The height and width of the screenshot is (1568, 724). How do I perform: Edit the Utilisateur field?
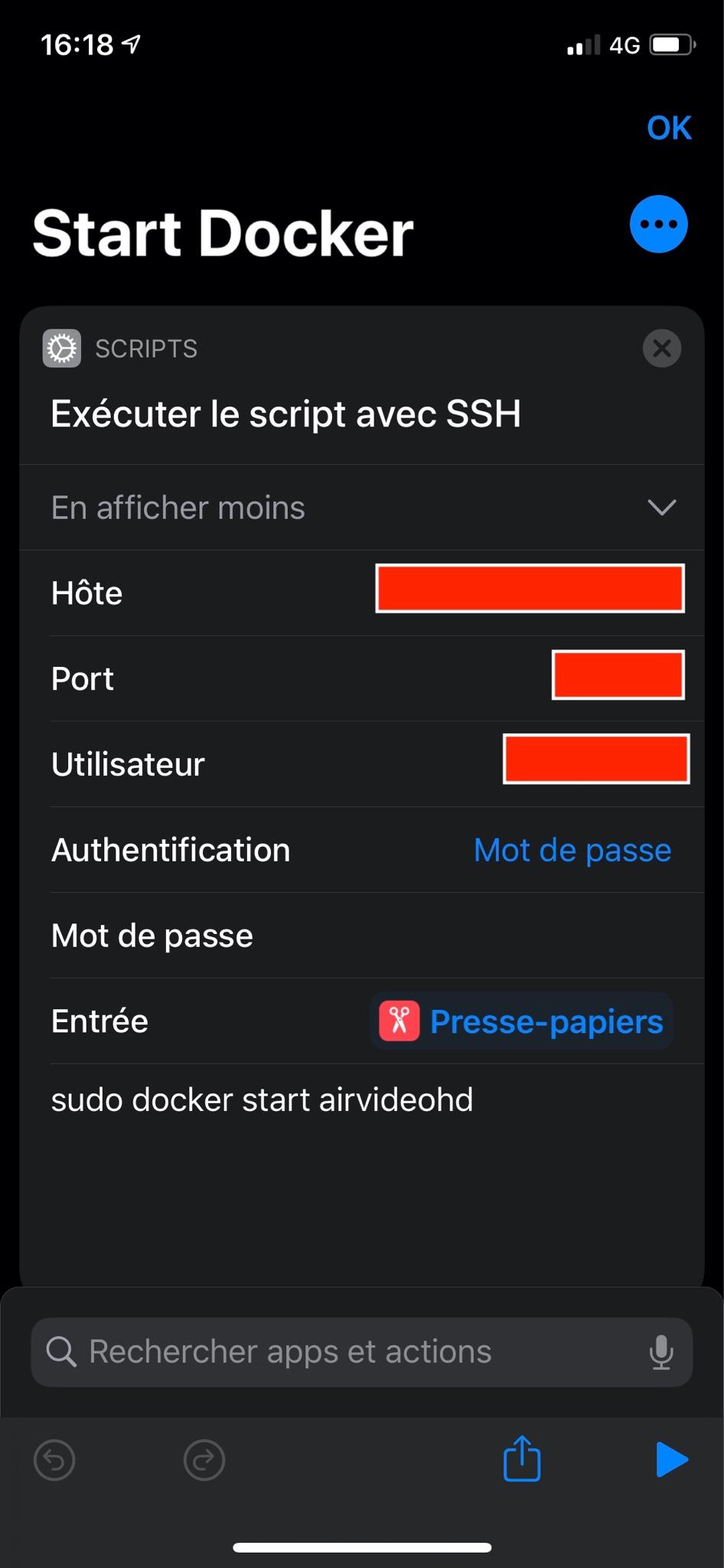(x=595, y=759)
